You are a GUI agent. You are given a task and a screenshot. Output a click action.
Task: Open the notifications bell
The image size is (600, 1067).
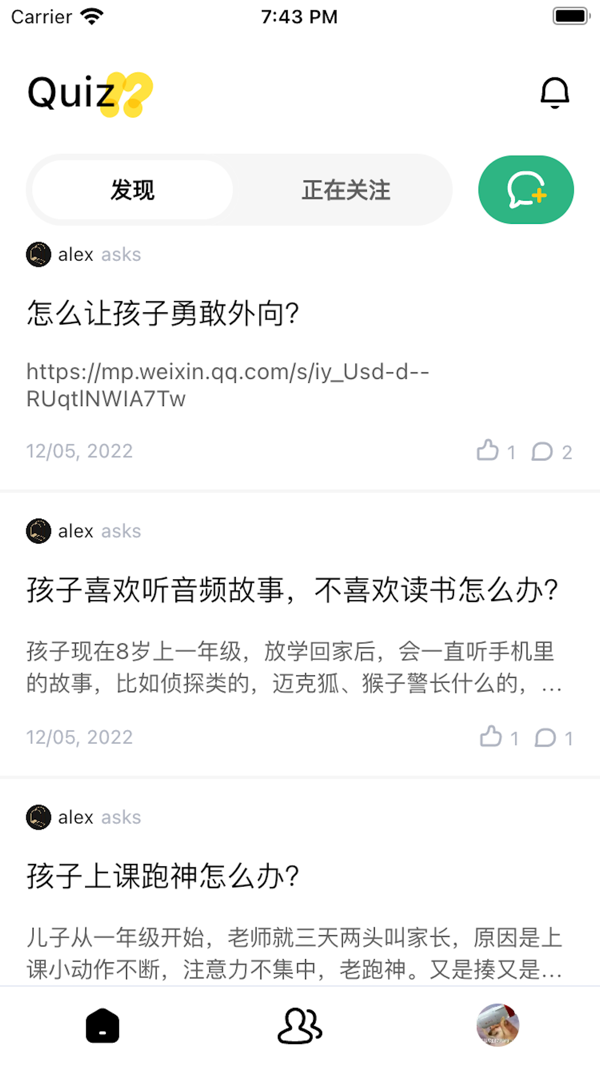pyautogui.click(x=554, y=93)
